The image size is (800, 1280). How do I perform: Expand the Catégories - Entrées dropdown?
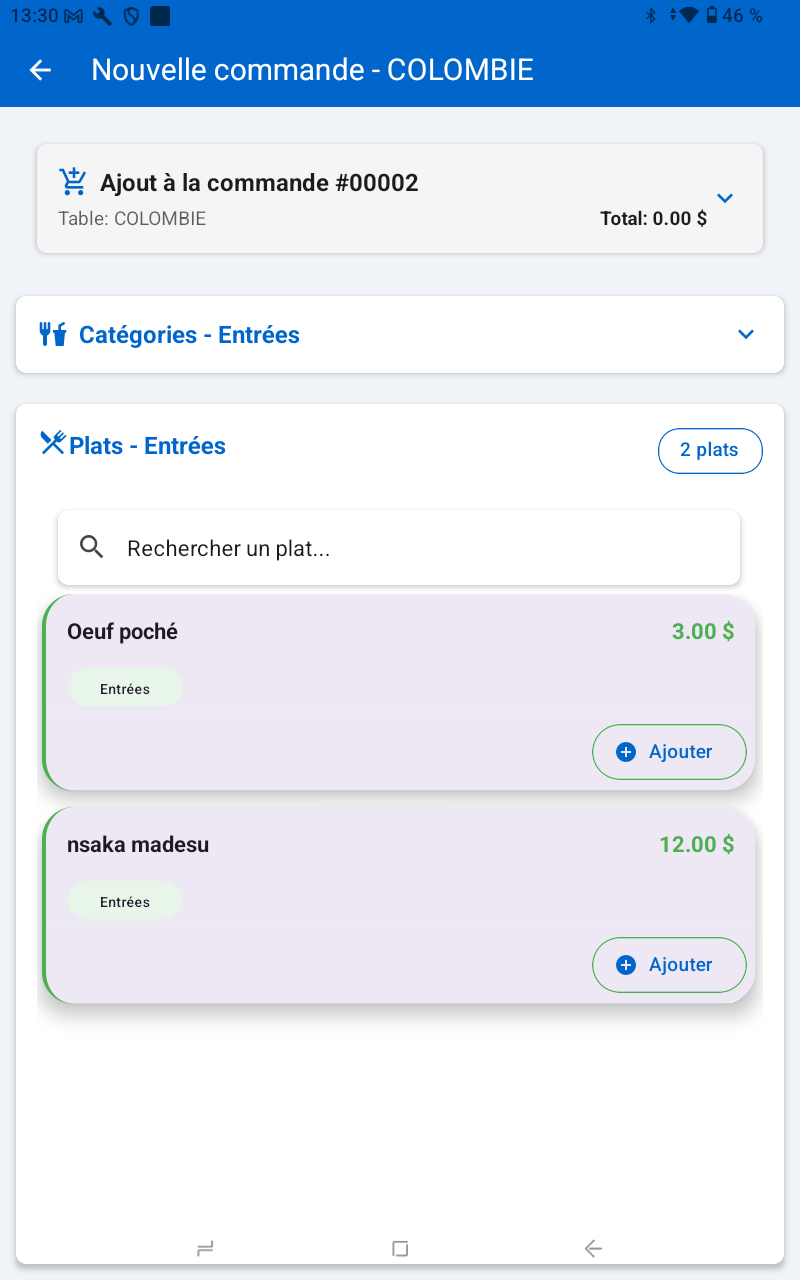tap(745, 334)
